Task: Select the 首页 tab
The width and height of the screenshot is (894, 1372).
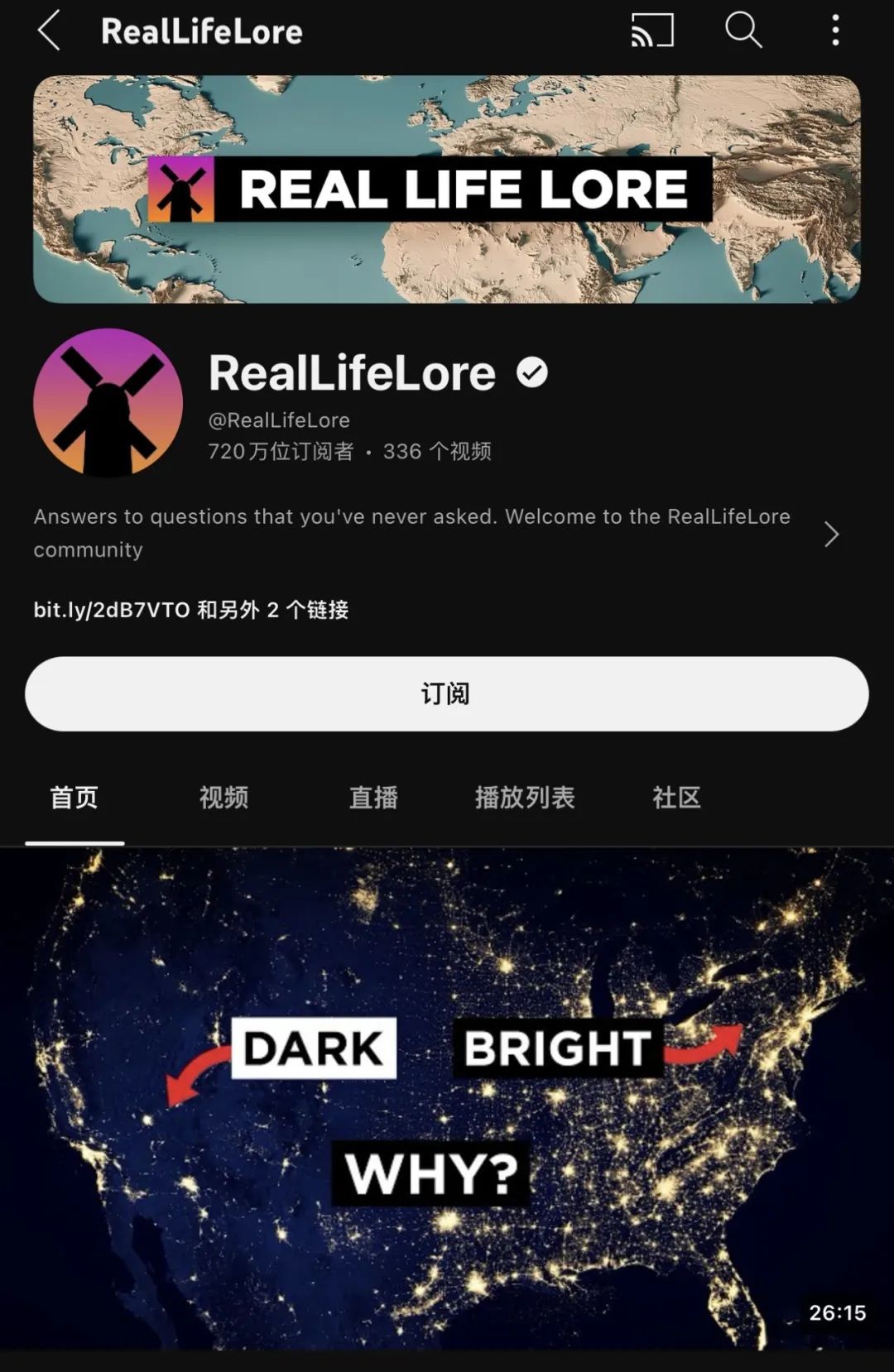Action: coord(74,798)
